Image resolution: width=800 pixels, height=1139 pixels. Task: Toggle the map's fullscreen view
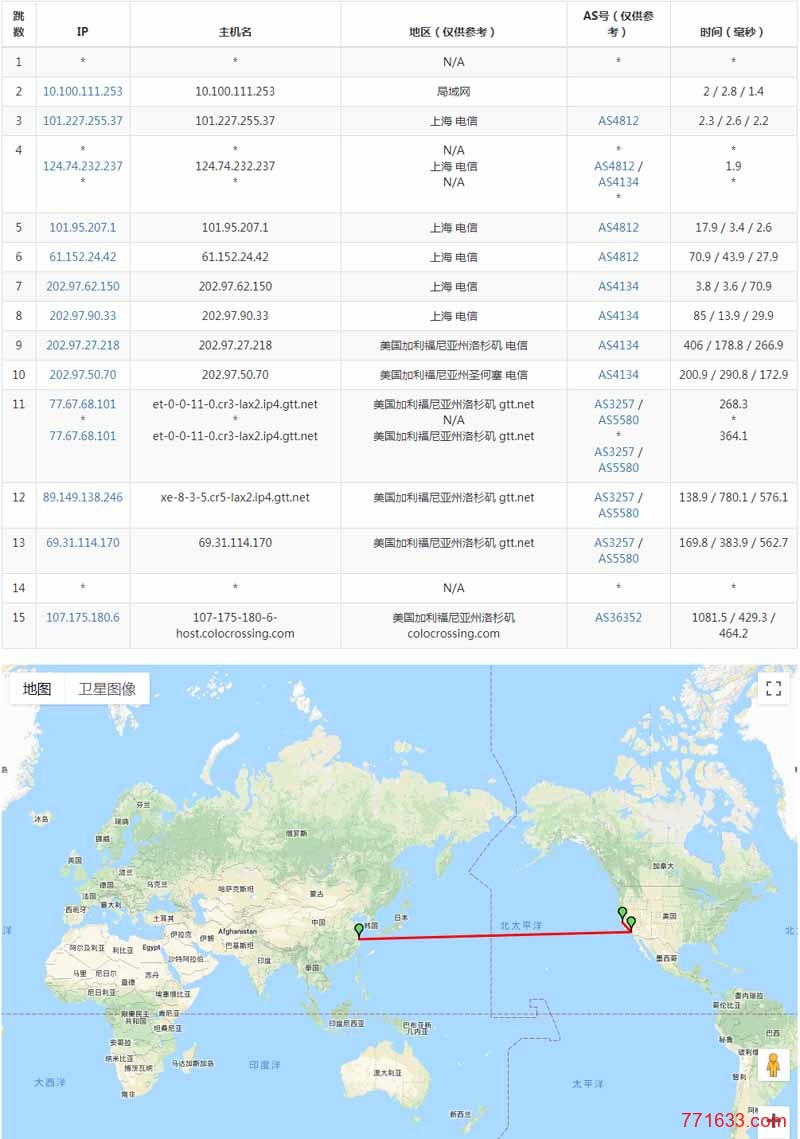773,688
